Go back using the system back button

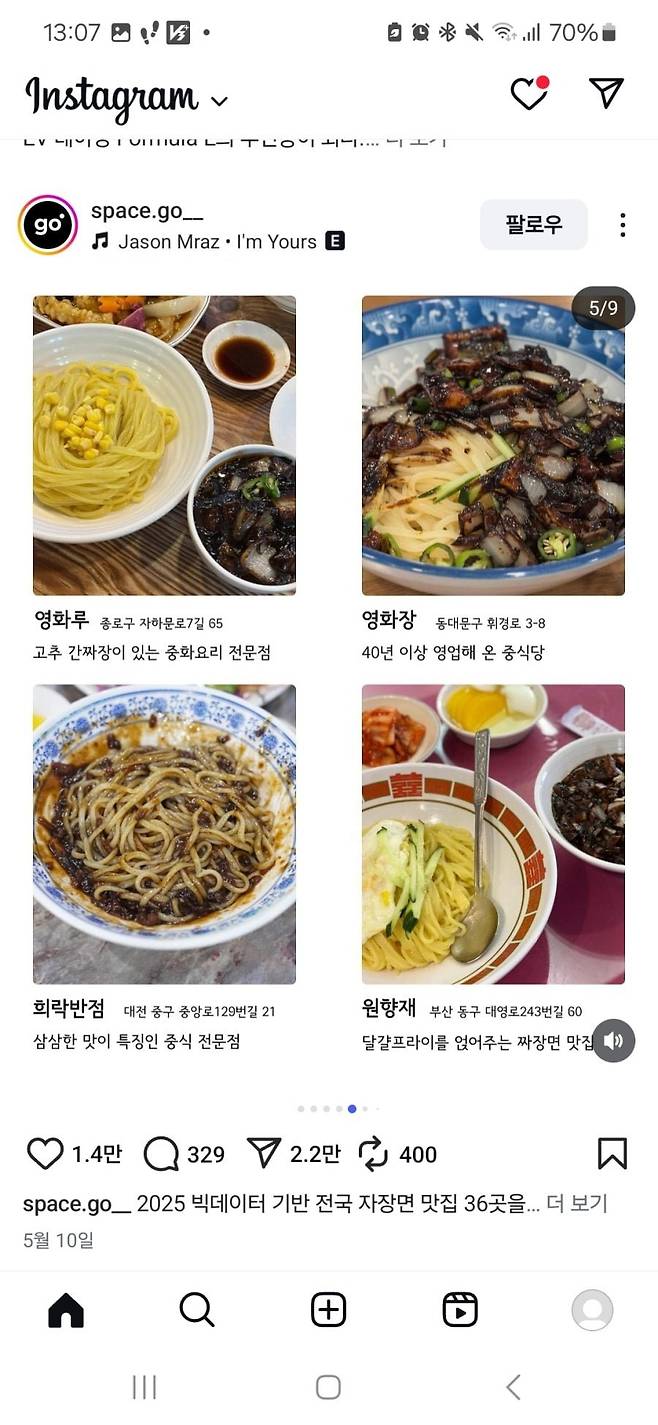pyautogui.click(x=513, y=1387)
